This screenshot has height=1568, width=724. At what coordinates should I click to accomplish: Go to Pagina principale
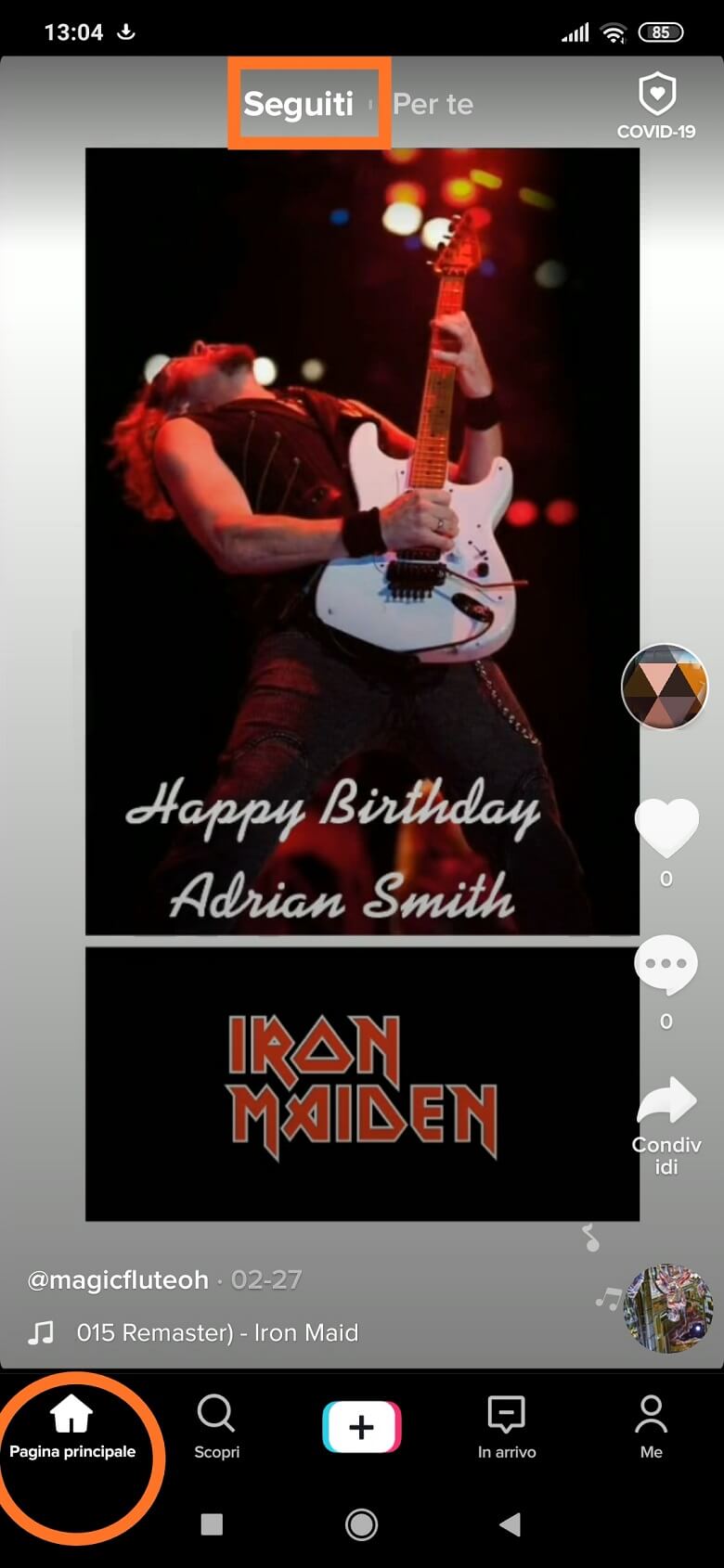pyautogui.click(x=72, y=1426)
